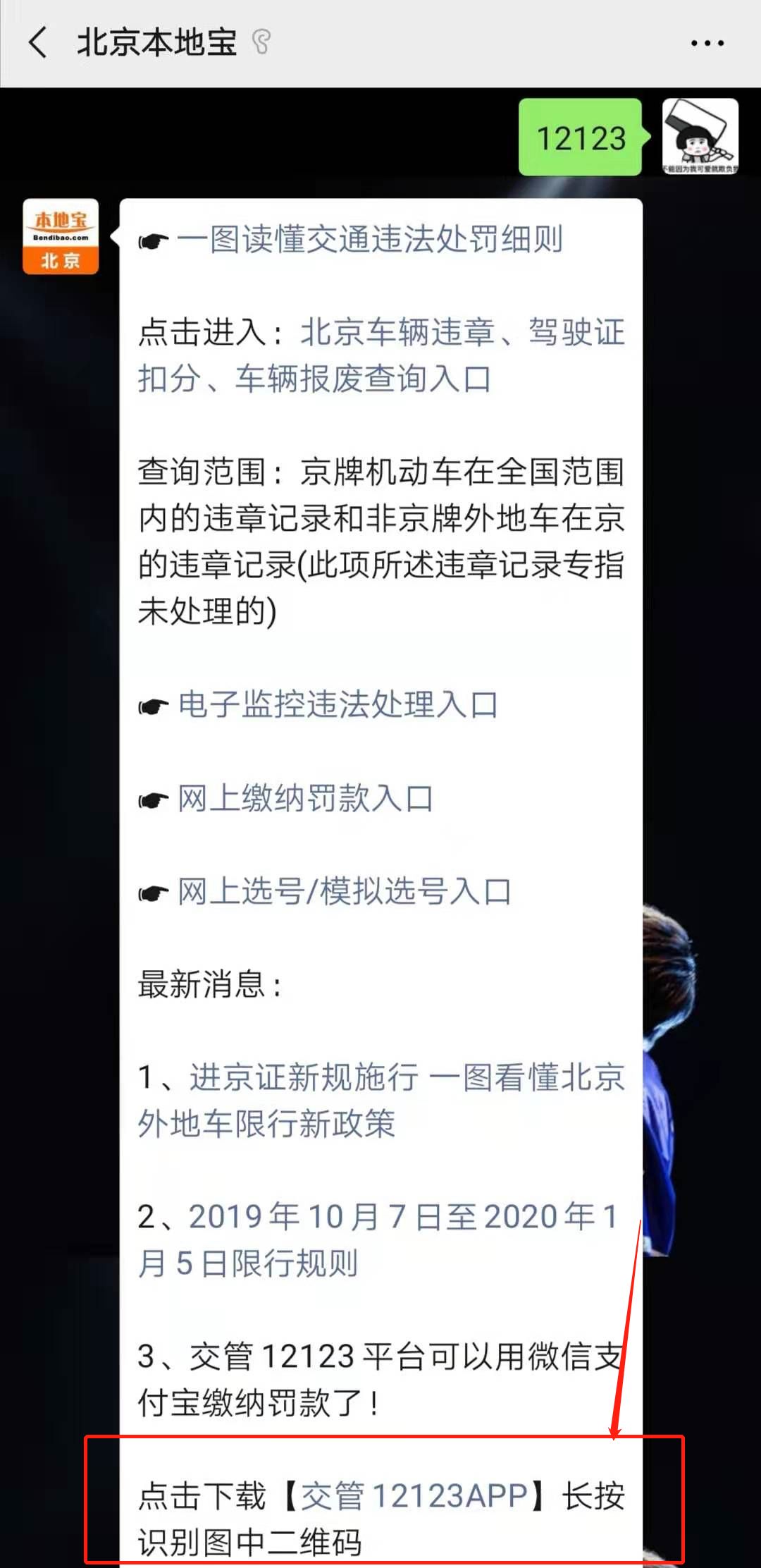The height and width of the screenshot is (1568, 761).
Task: Open 网上选号/模拟选号入口 link
Action: [344, 891]
